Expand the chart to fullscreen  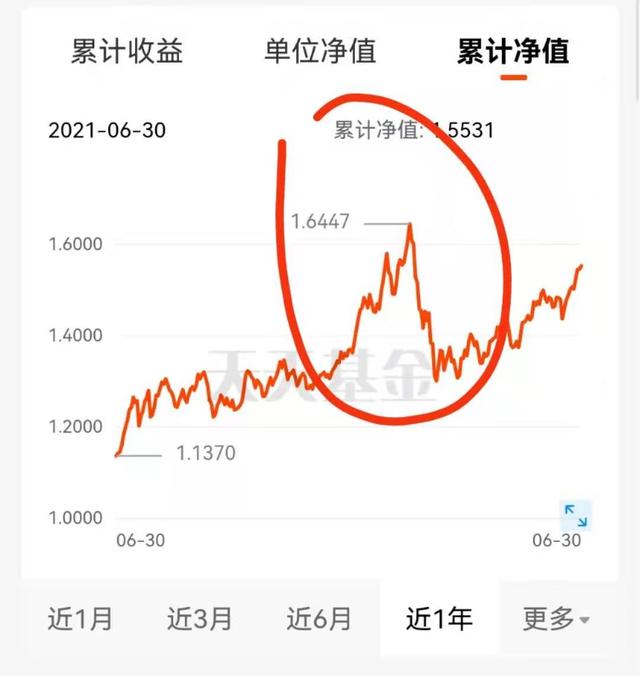pyautogui.click(x=576, y=516)
